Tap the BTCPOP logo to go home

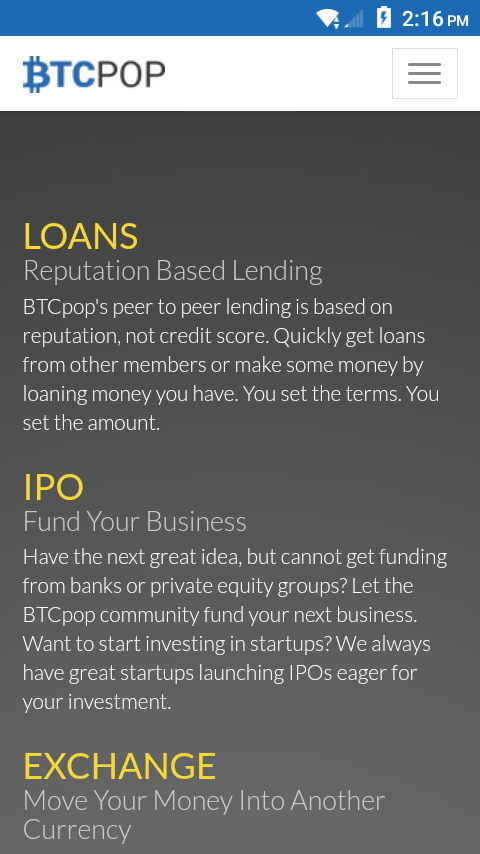coord(94,74)
